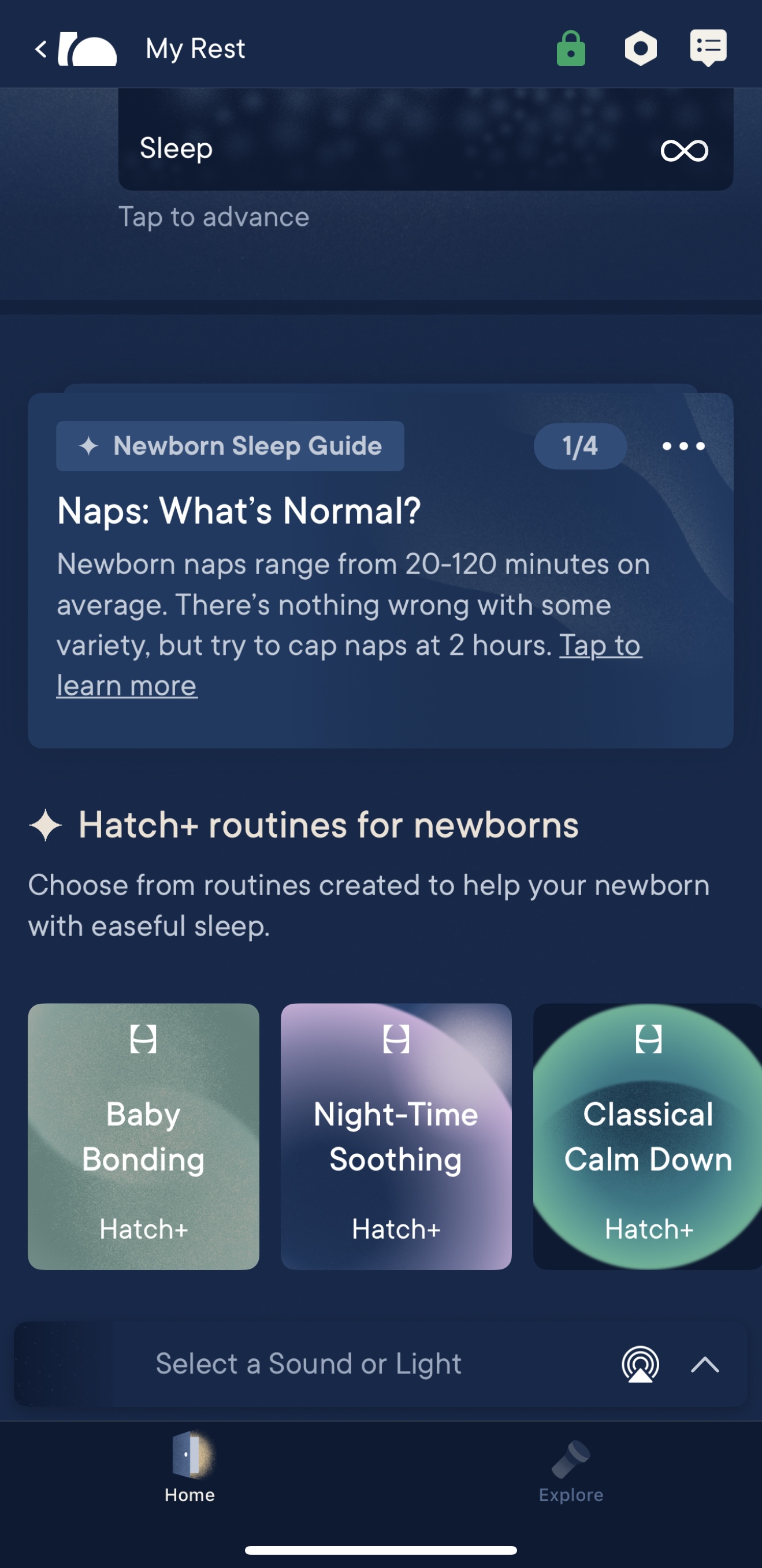The image size is (762, 1568).
Task: Follow the 'Tap to learn more' link
Action: (x=600, y=646)
